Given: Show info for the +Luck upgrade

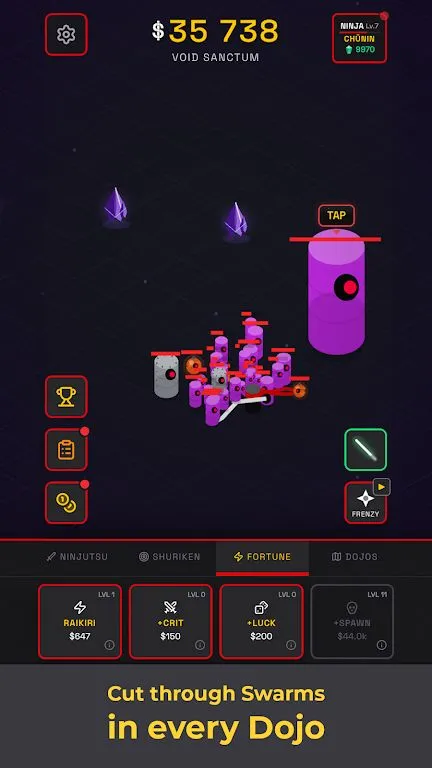Looking at the screenshot, I should click(x=291, y=645).
